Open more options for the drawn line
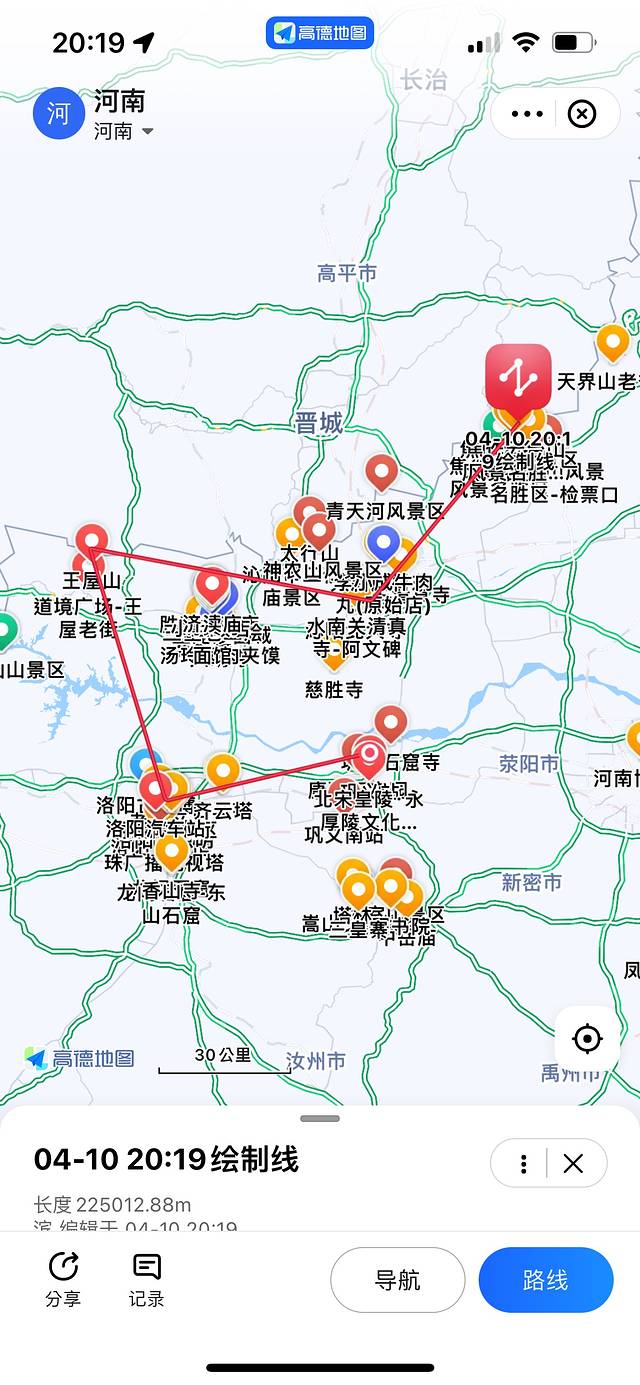Image resolution: width=640 pixels, height=1385 pixels. [x=523, y=1163]
